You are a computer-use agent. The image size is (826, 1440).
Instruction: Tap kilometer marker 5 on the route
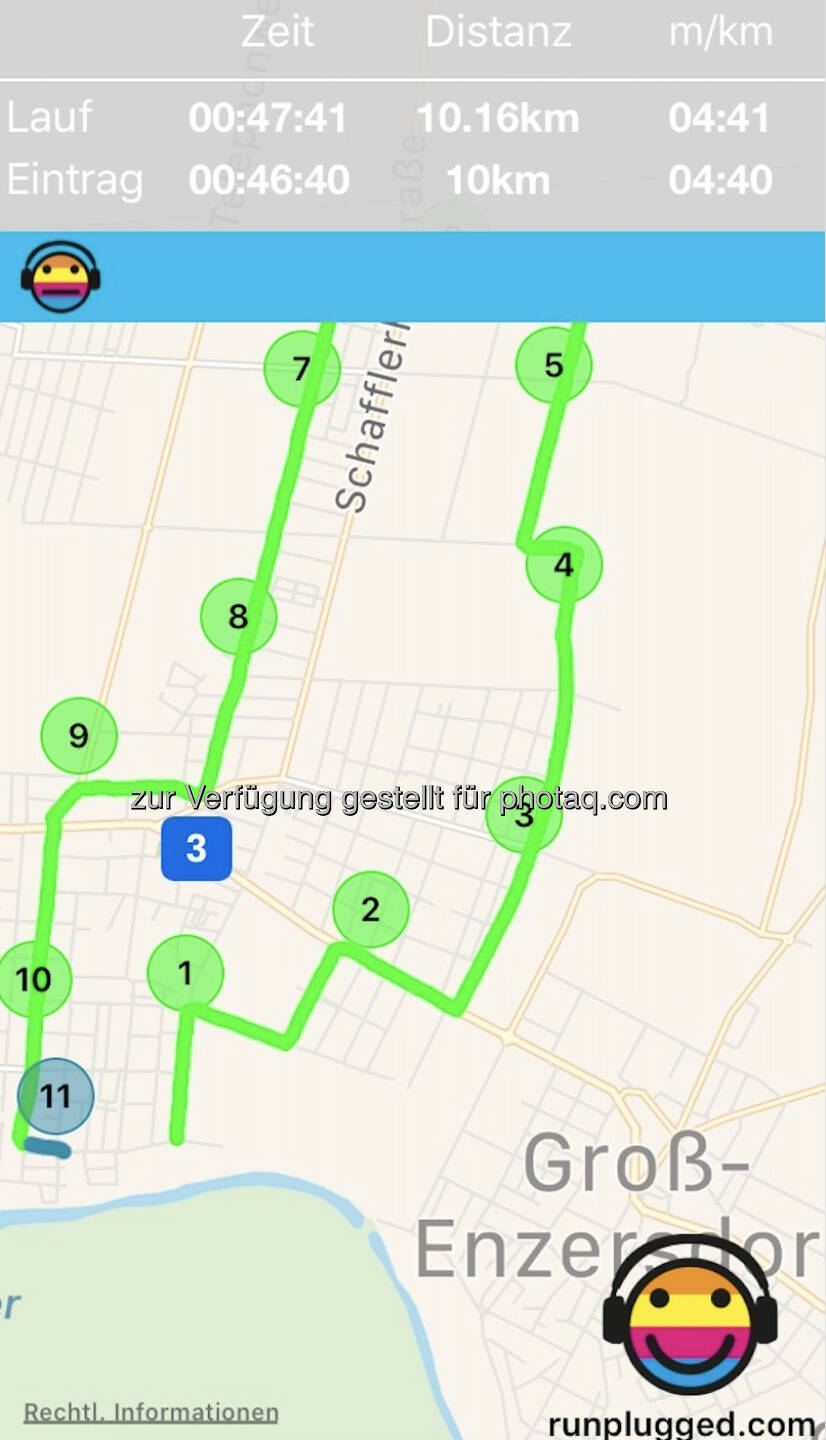(x=554, y=365)
